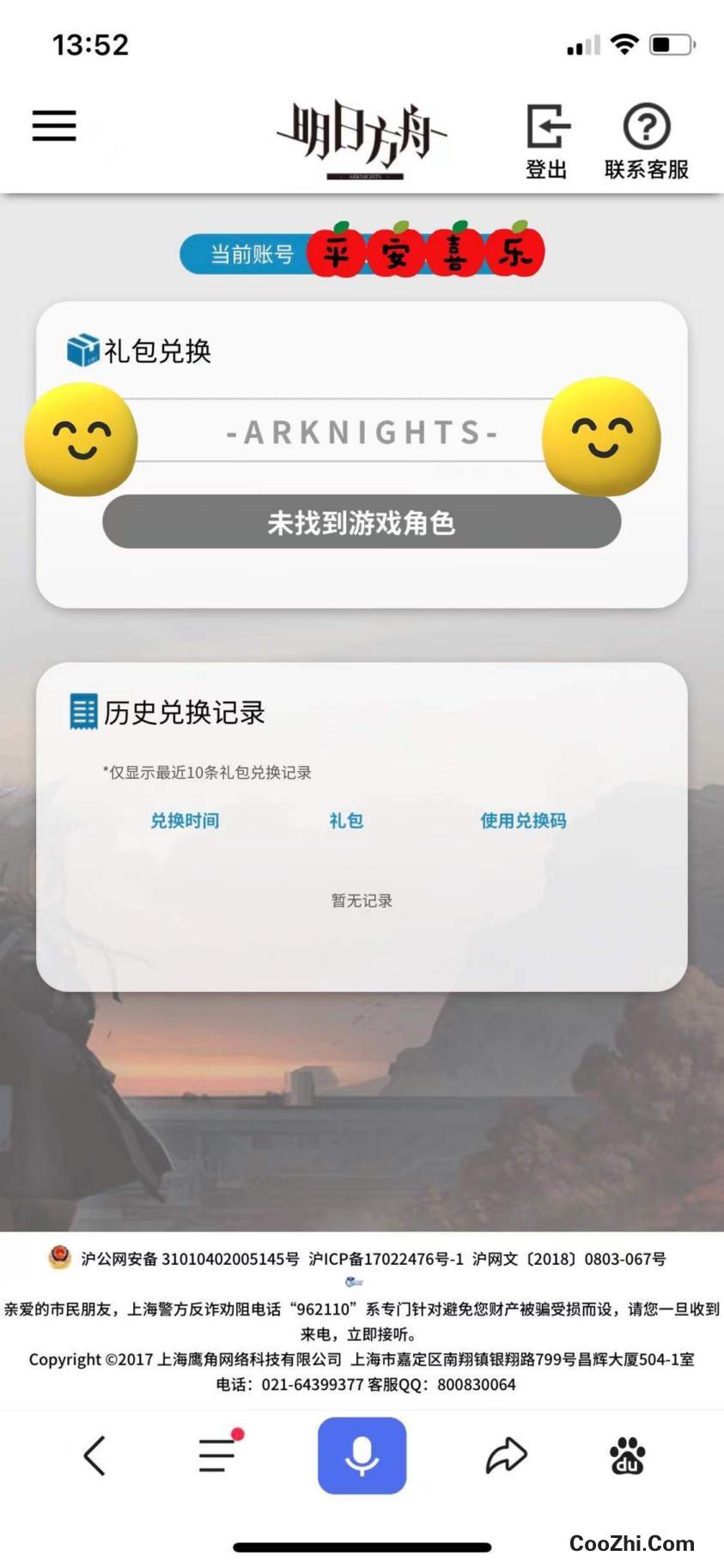The image size is (724, 1568).
Task: Tap the share arrow icon
Action: pyautogui.click(x=507, y=1453)
